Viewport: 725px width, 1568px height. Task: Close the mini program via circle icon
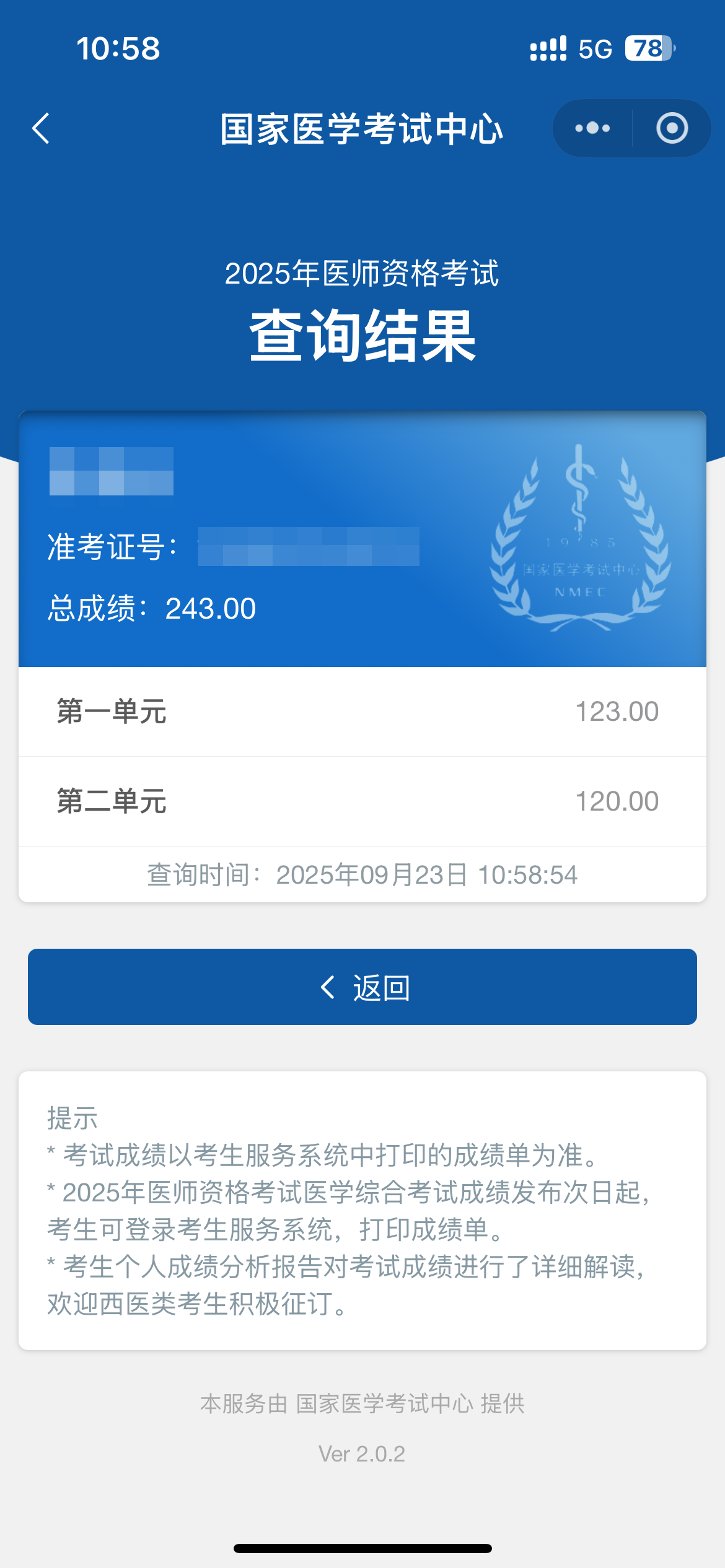[672, 128]
